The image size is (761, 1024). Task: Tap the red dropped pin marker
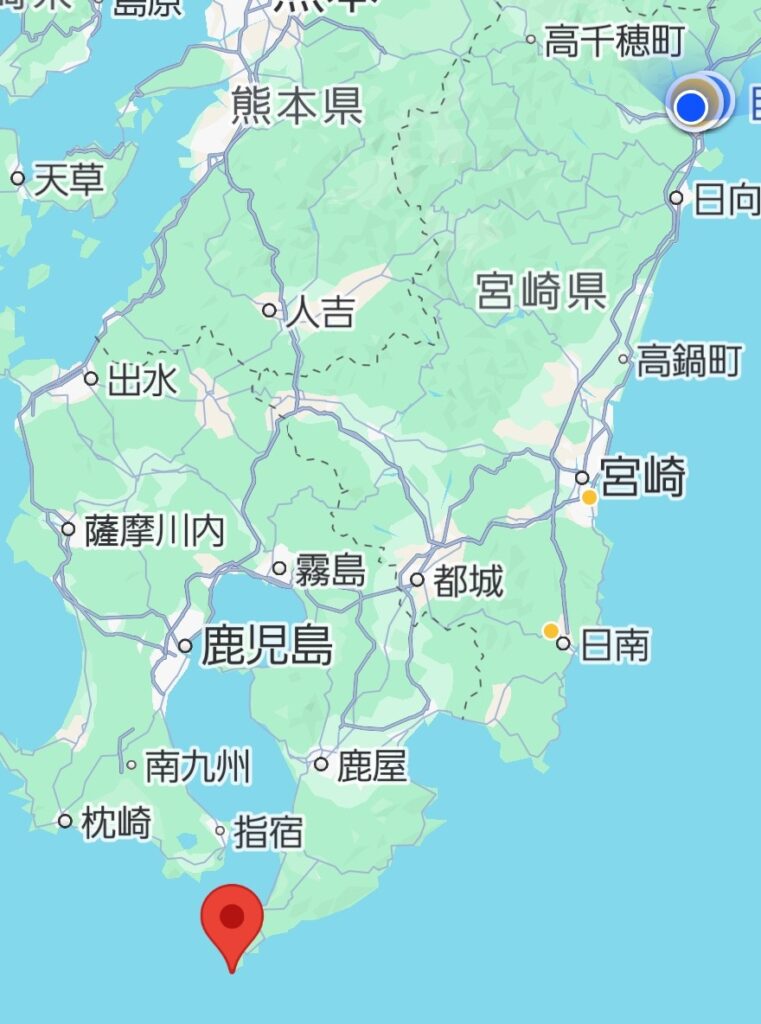click(232, 918)
